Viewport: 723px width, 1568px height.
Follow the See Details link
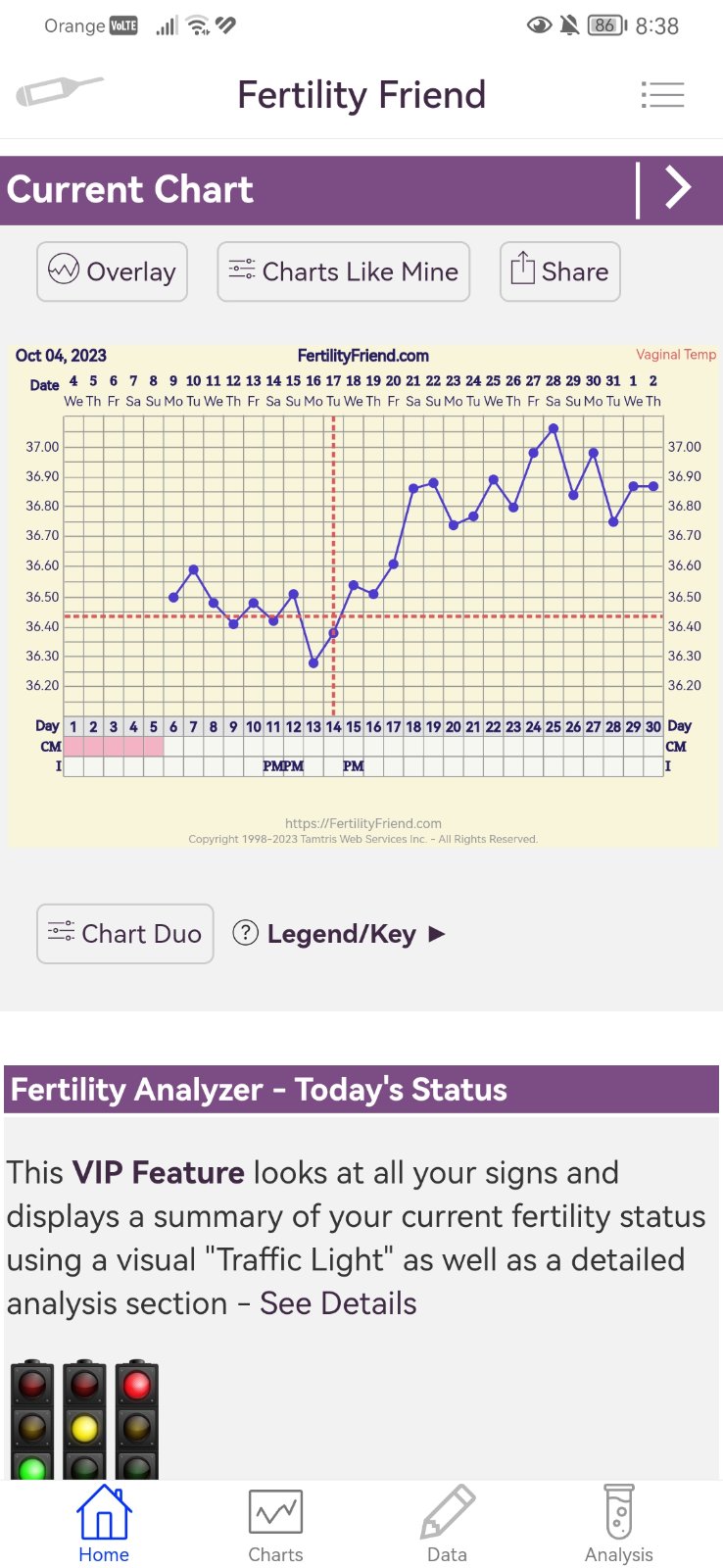coord(338,1303)
